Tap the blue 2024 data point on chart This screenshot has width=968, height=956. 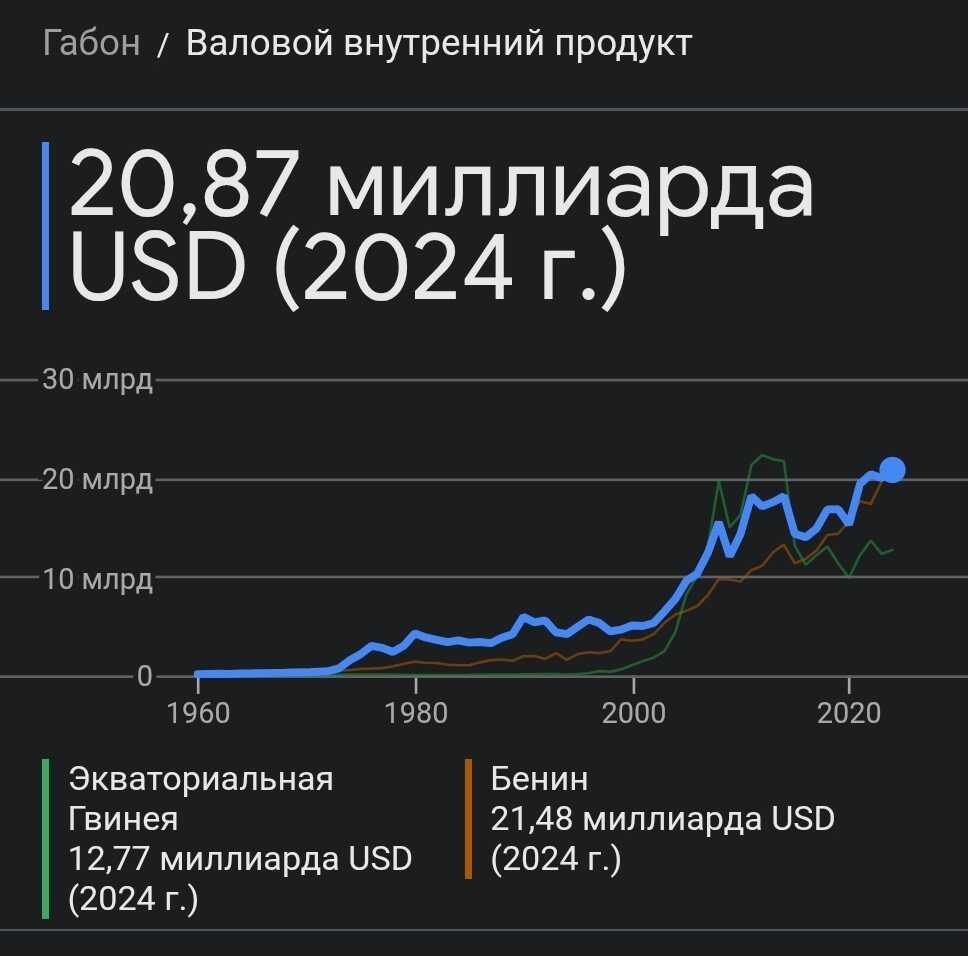tap(893, 470)
